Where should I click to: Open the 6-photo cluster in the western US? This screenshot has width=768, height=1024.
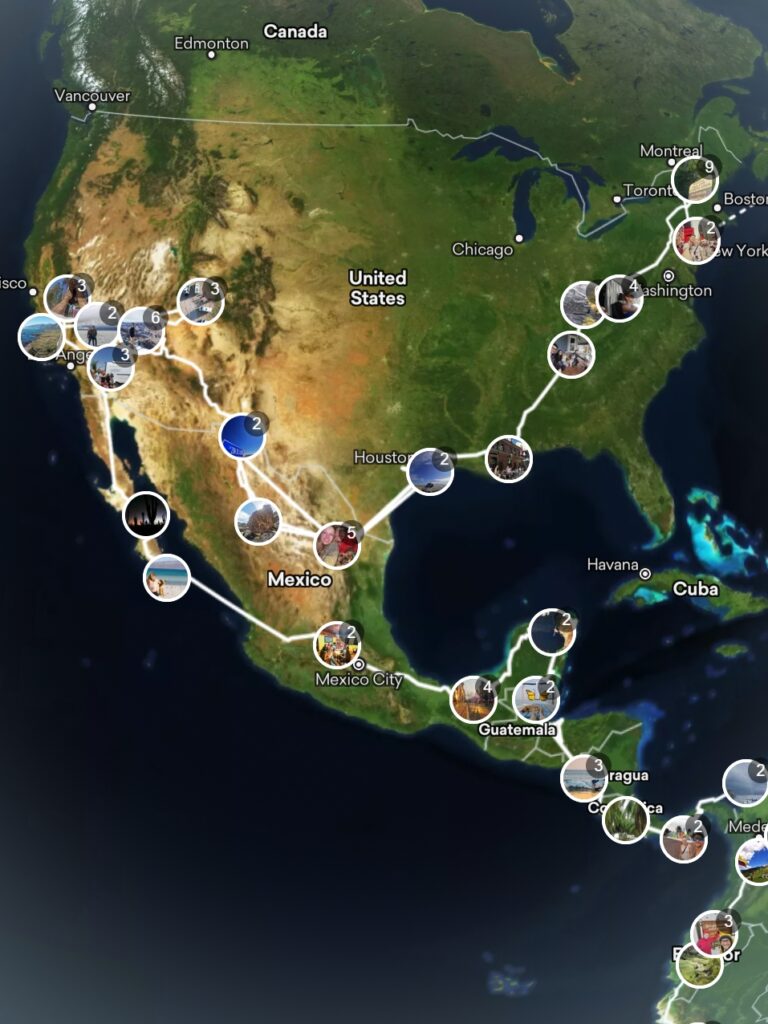[x=141, y=331]
